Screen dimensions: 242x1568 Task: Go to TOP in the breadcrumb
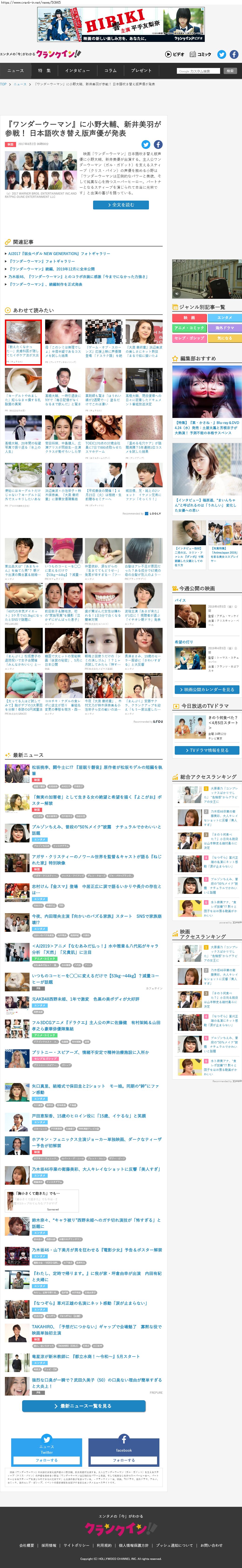[4, 84]
